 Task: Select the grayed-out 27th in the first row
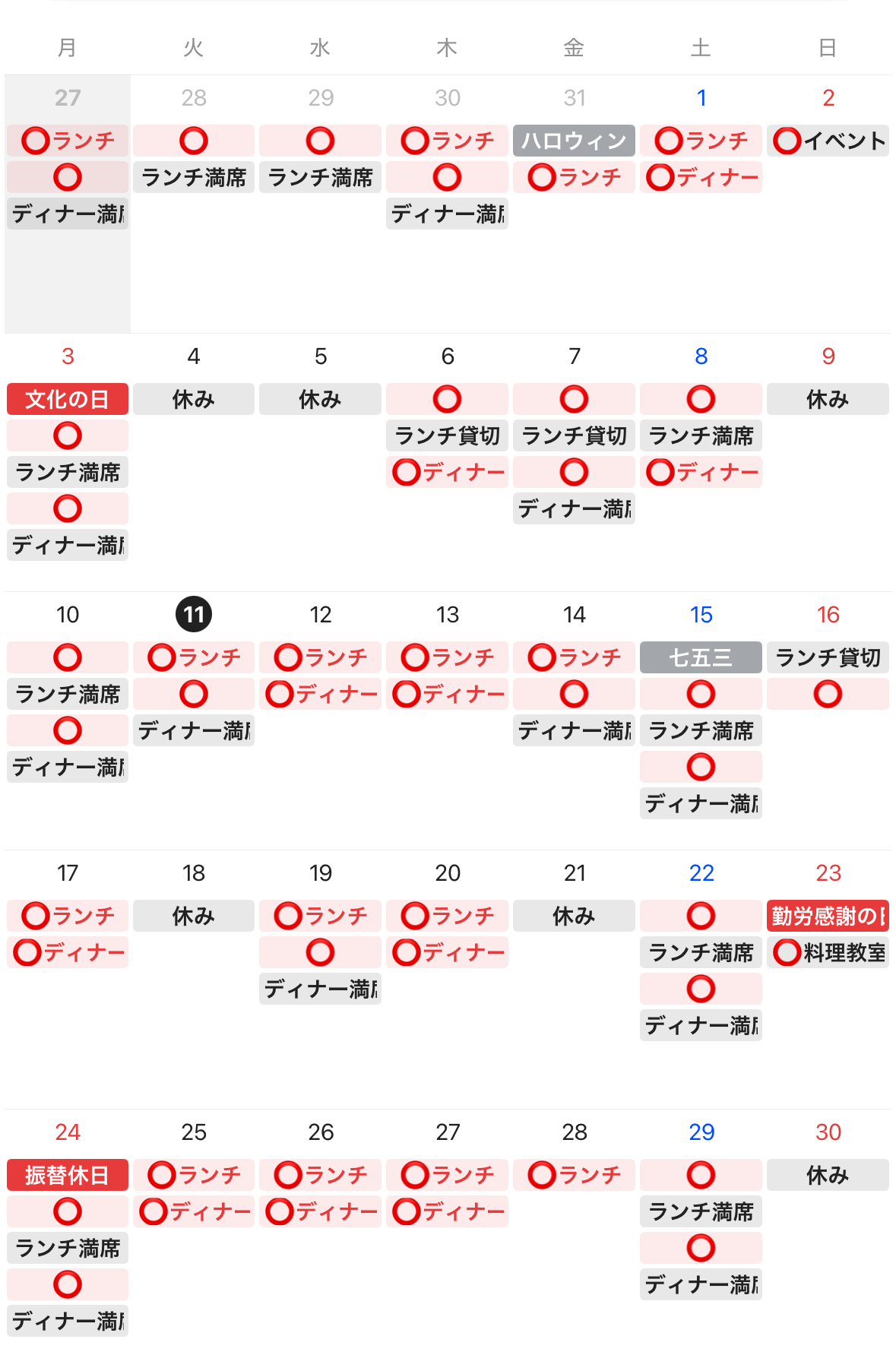(68, 97)
